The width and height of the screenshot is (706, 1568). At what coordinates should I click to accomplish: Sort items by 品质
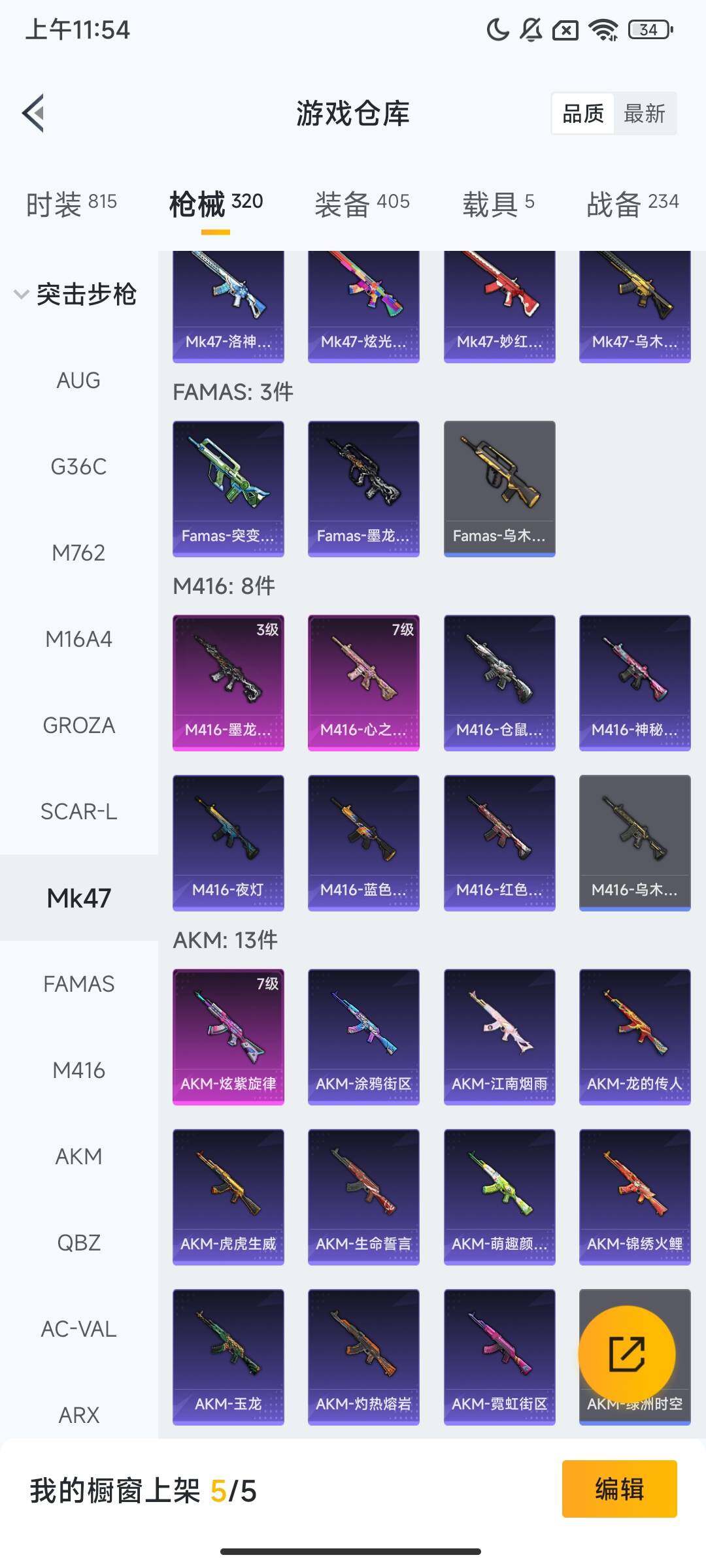tap(582, 114)
